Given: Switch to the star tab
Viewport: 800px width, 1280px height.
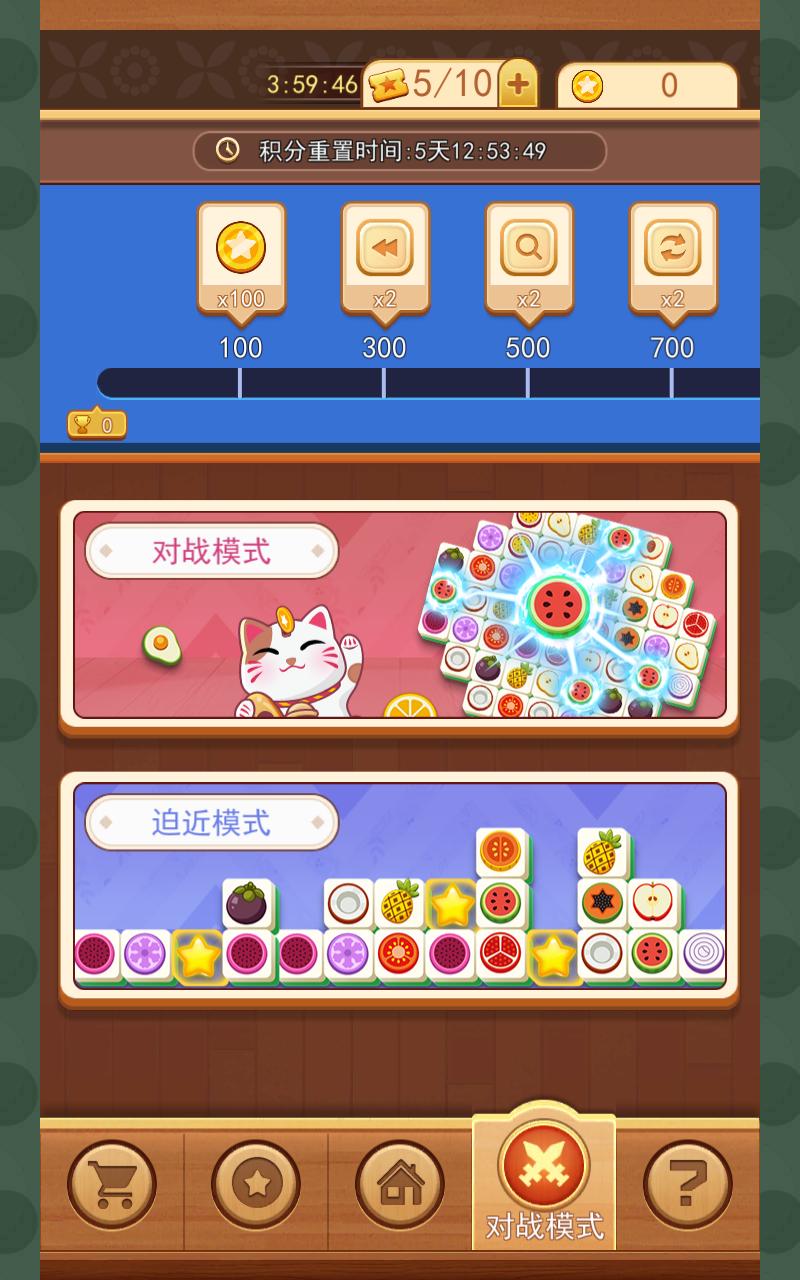Looking at the screenshot, I should tap(256, 1185).
